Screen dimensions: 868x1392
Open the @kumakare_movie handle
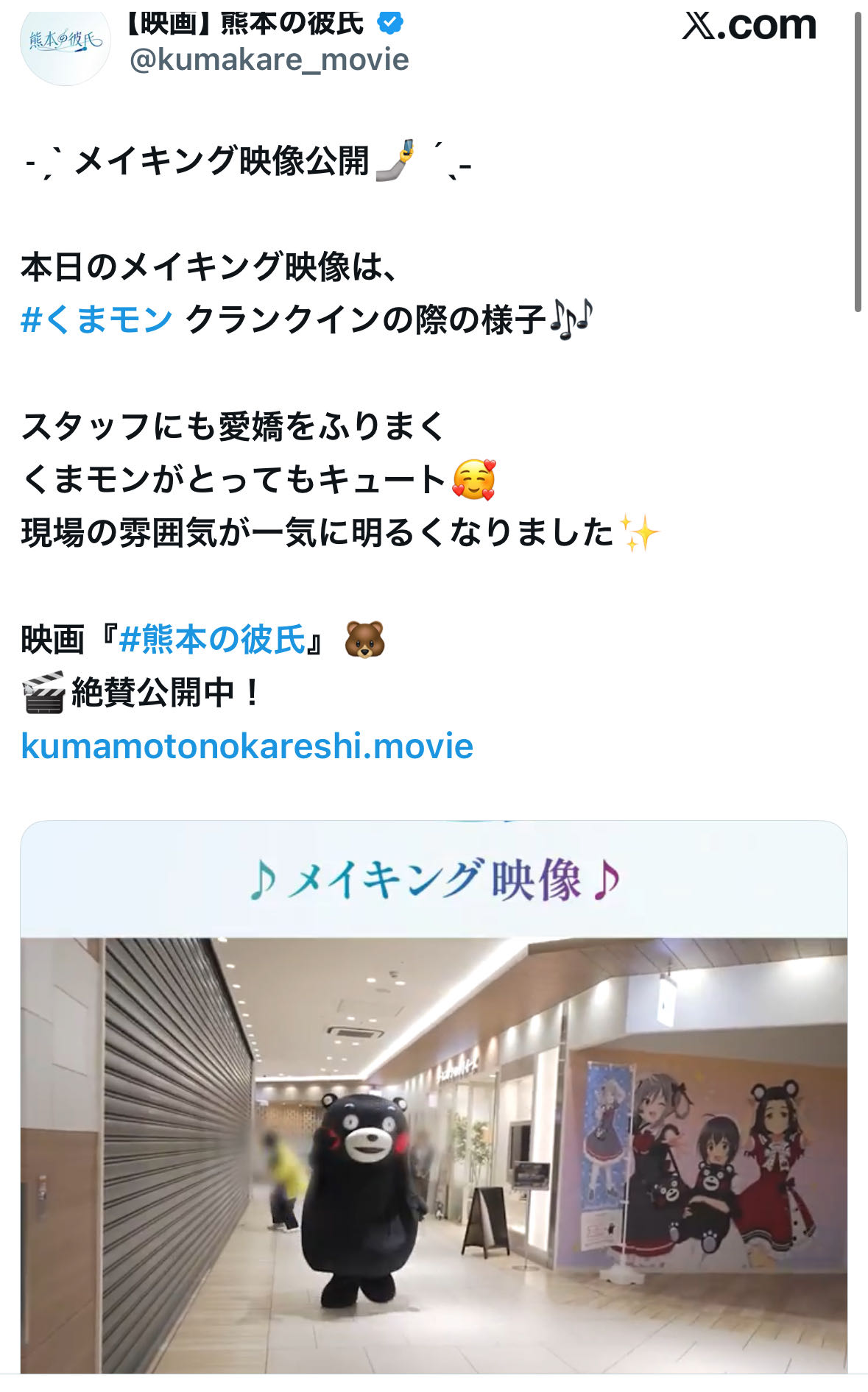pyautogui.click(x=269, y=60)
